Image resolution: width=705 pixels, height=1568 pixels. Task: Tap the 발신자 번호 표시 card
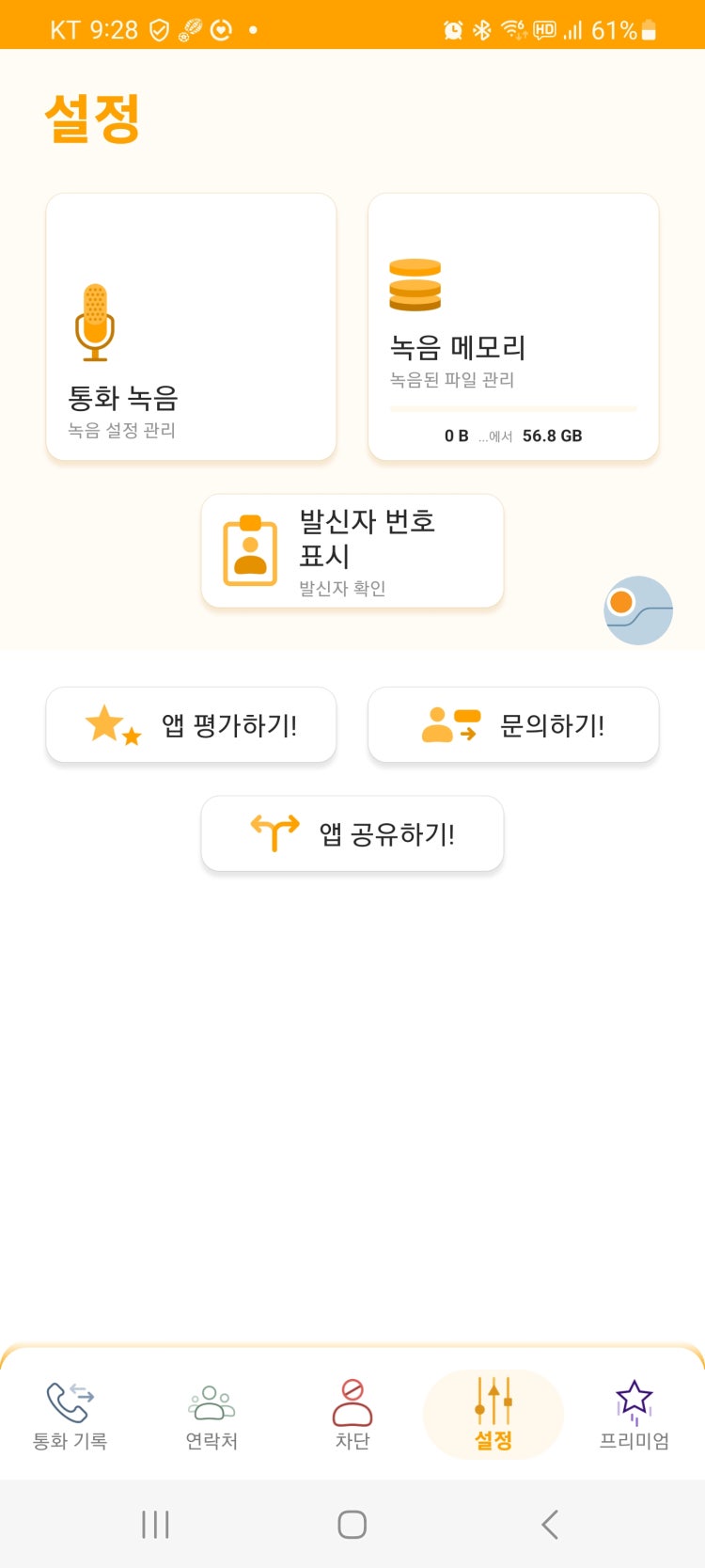(x=352, y=550)
